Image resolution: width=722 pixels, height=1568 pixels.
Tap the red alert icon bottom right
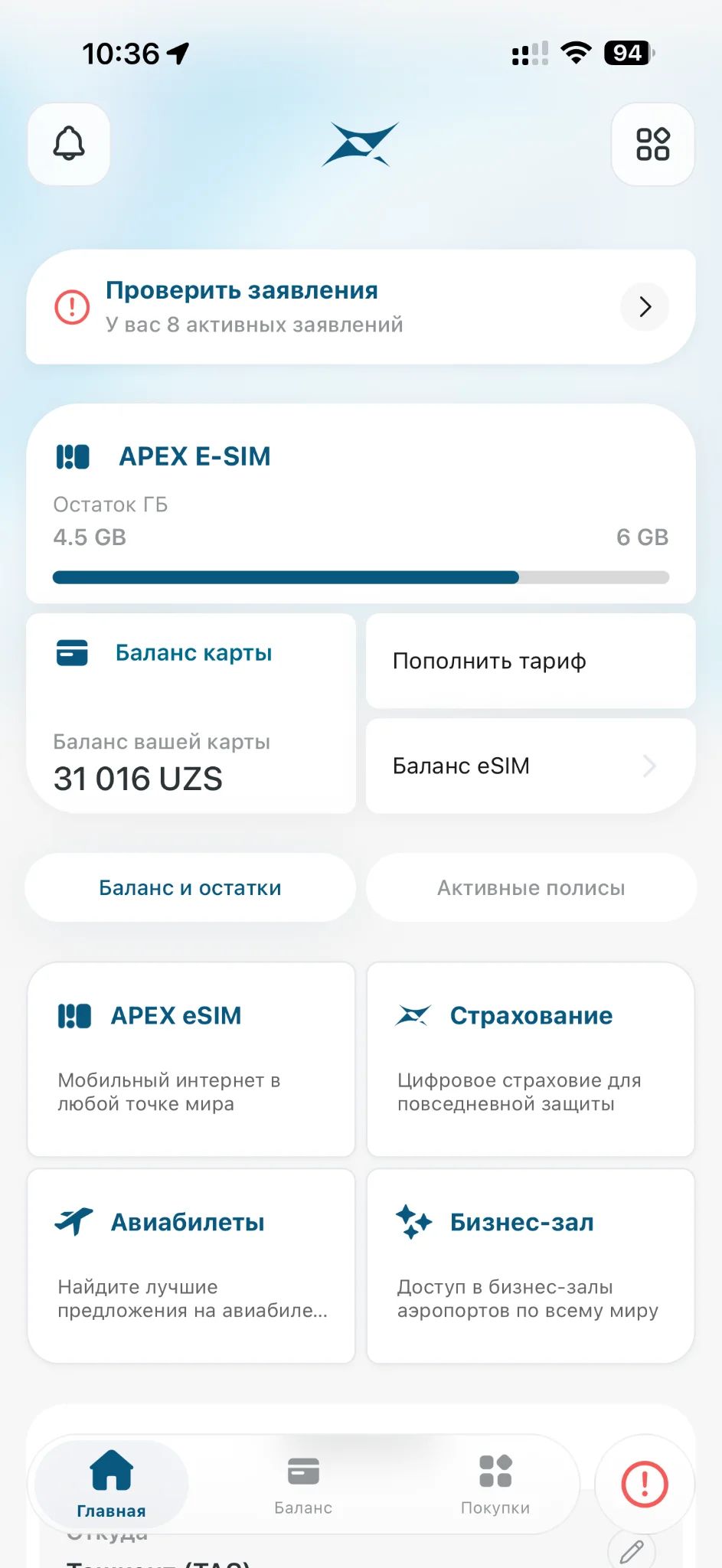[643, 1484]
